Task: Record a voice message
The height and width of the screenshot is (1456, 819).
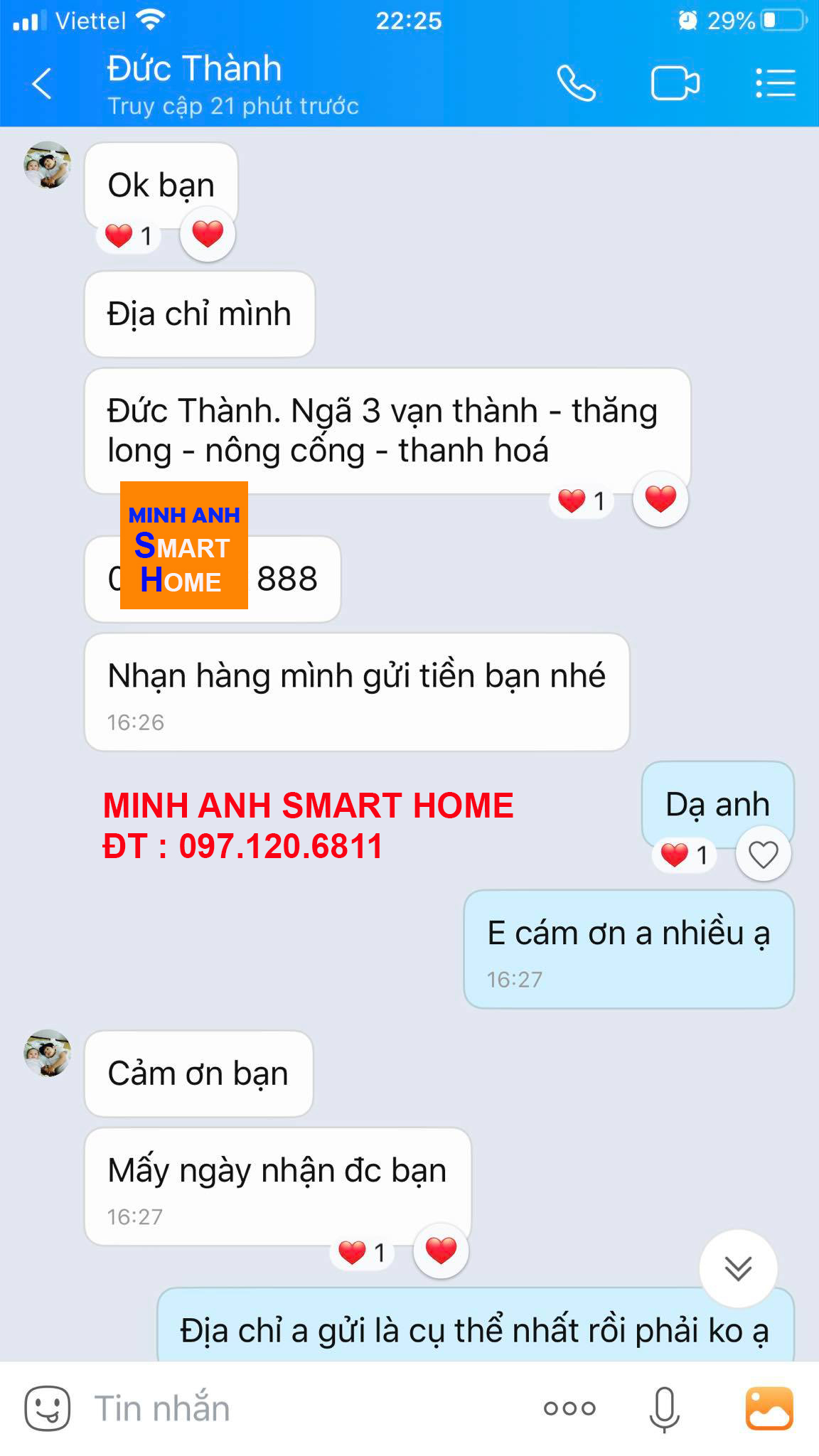Action: point(664,1408)
